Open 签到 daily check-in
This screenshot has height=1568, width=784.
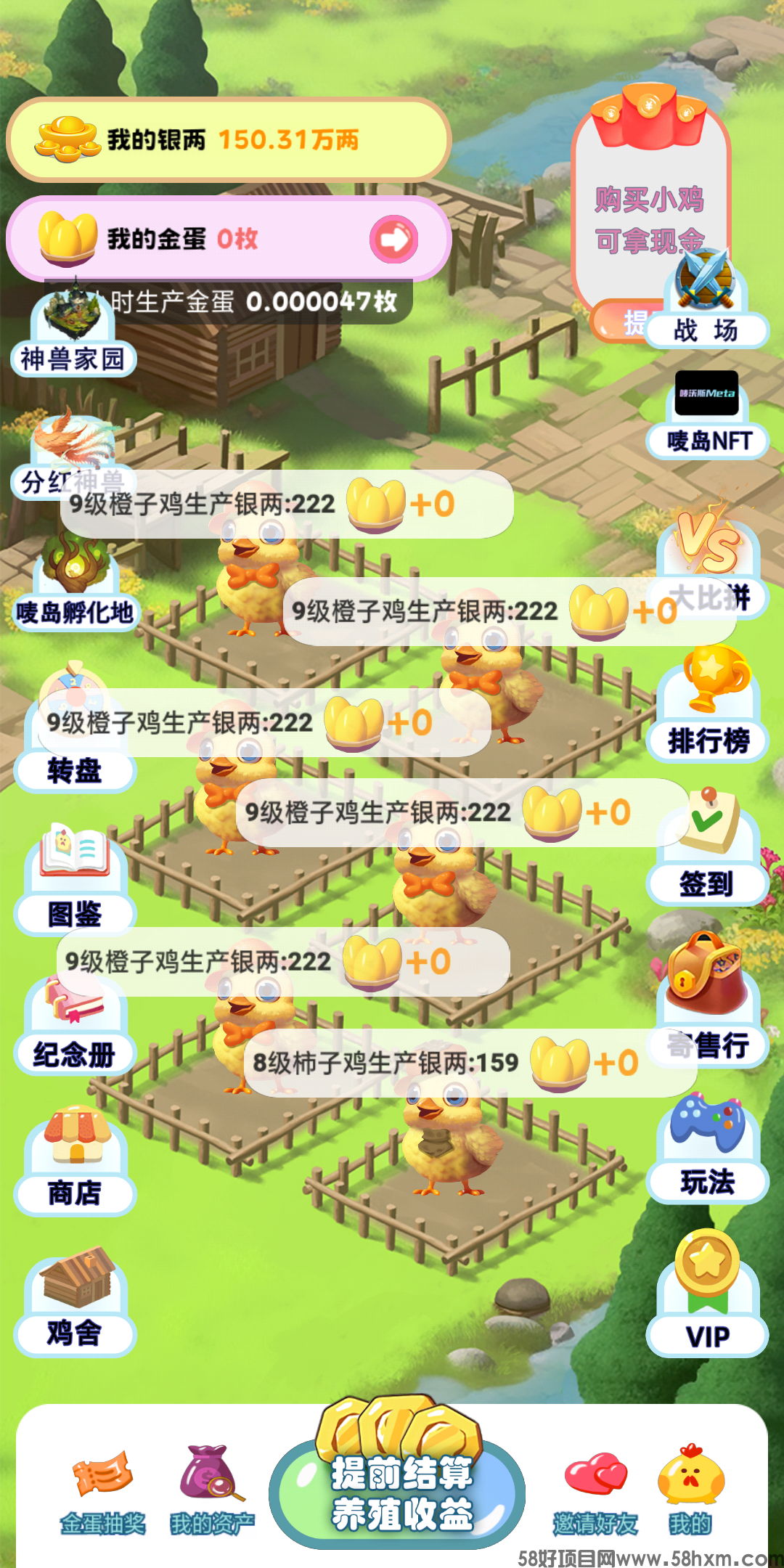[708, 848]
